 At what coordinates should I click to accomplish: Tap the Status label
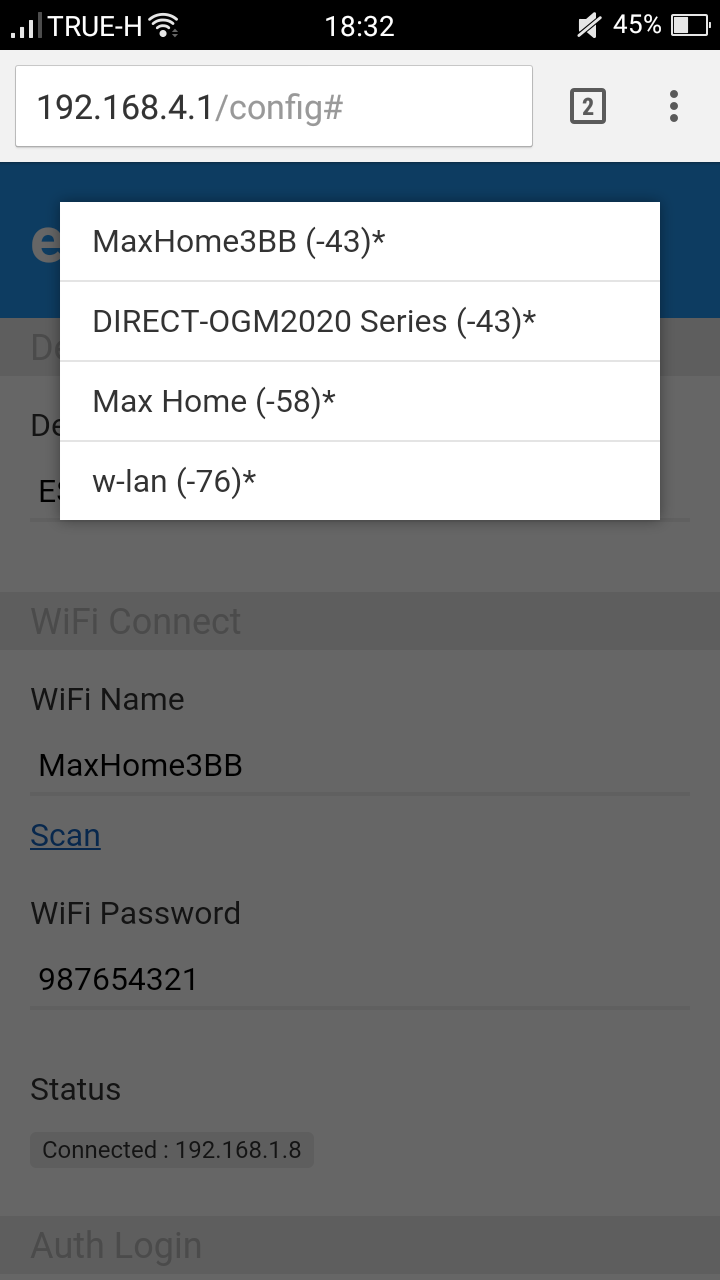(x=75, y=1089)
